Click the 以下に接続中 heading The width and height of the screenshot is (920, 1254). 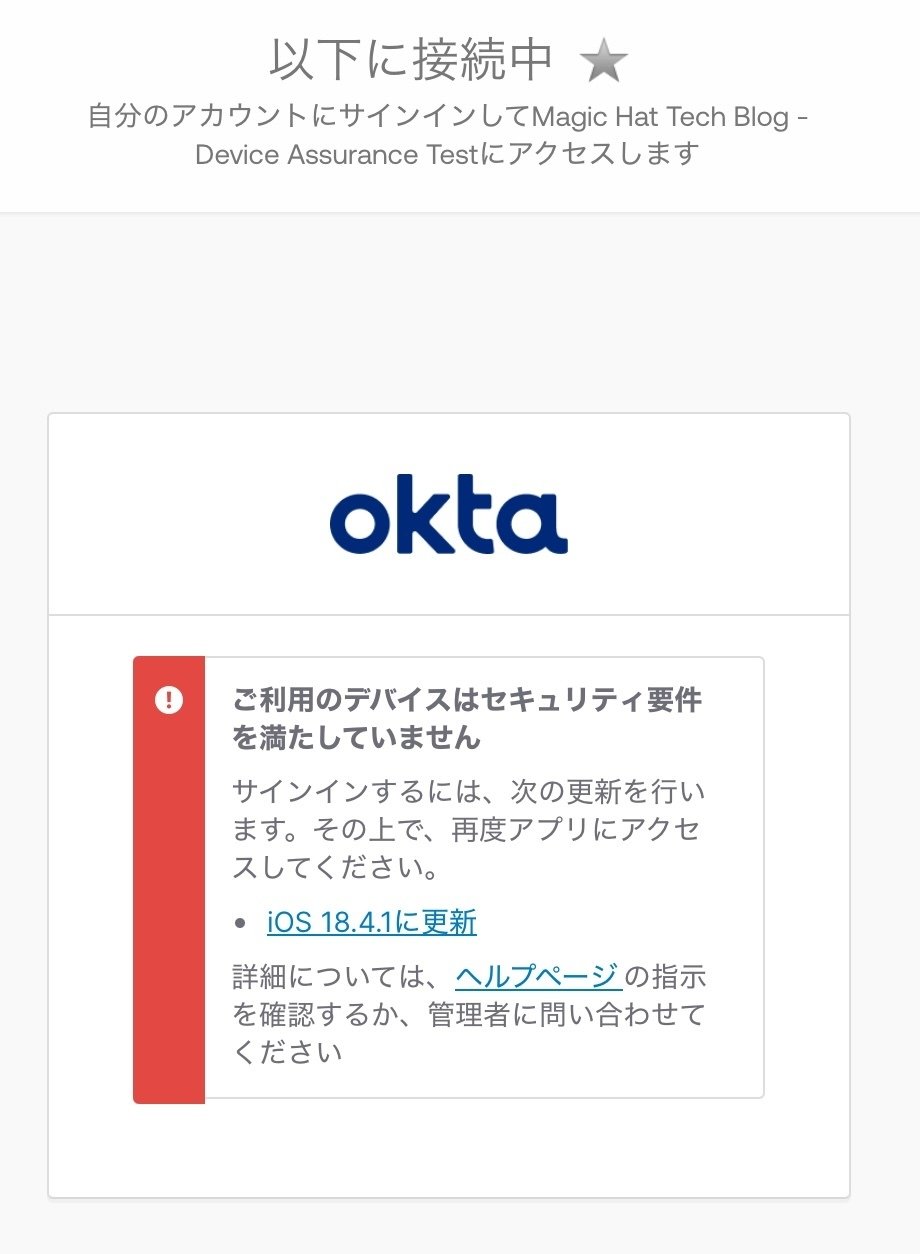(411, 58)
